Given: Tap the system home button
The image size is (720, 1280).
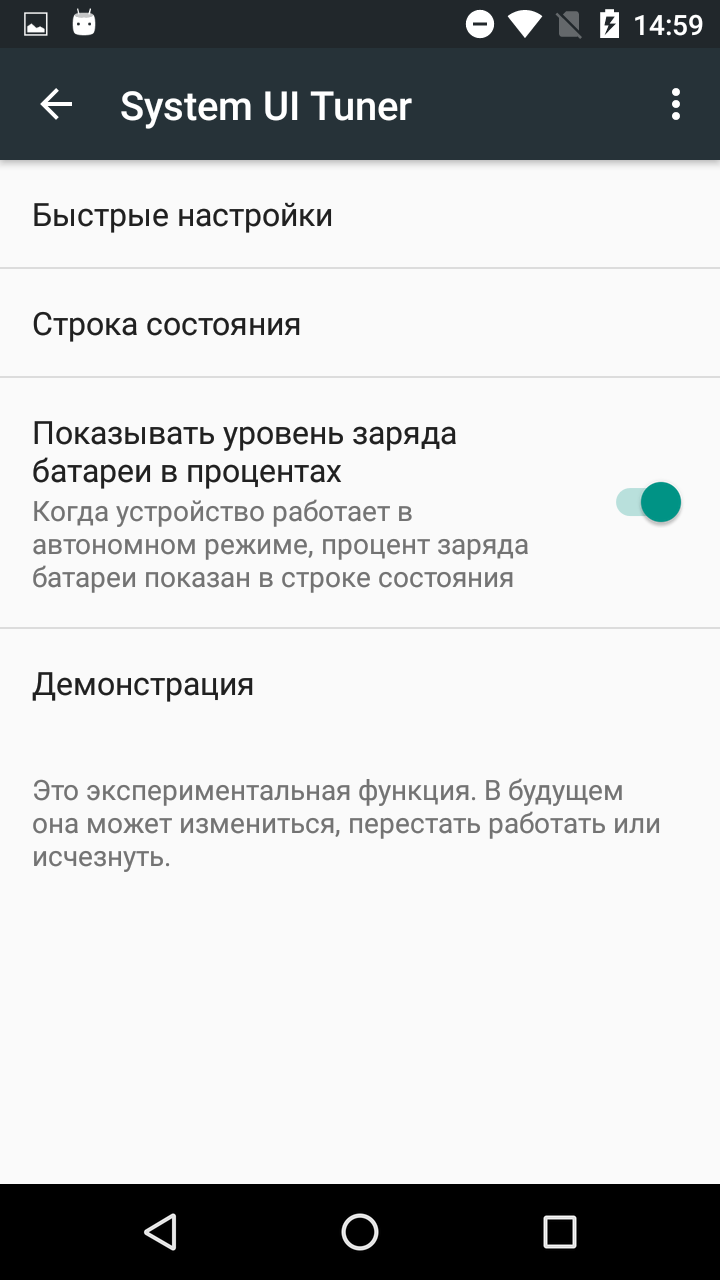Looking at the screenshot, I should (x=360, y=1232).
